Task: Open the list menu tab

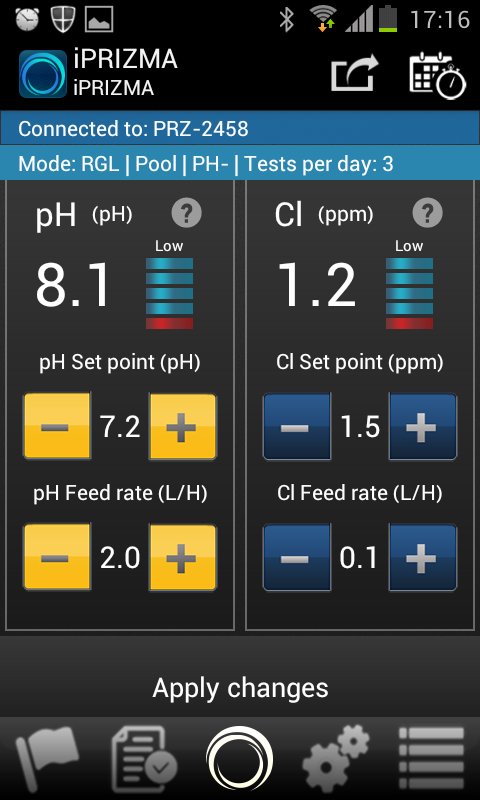Action: click(432, 759)
